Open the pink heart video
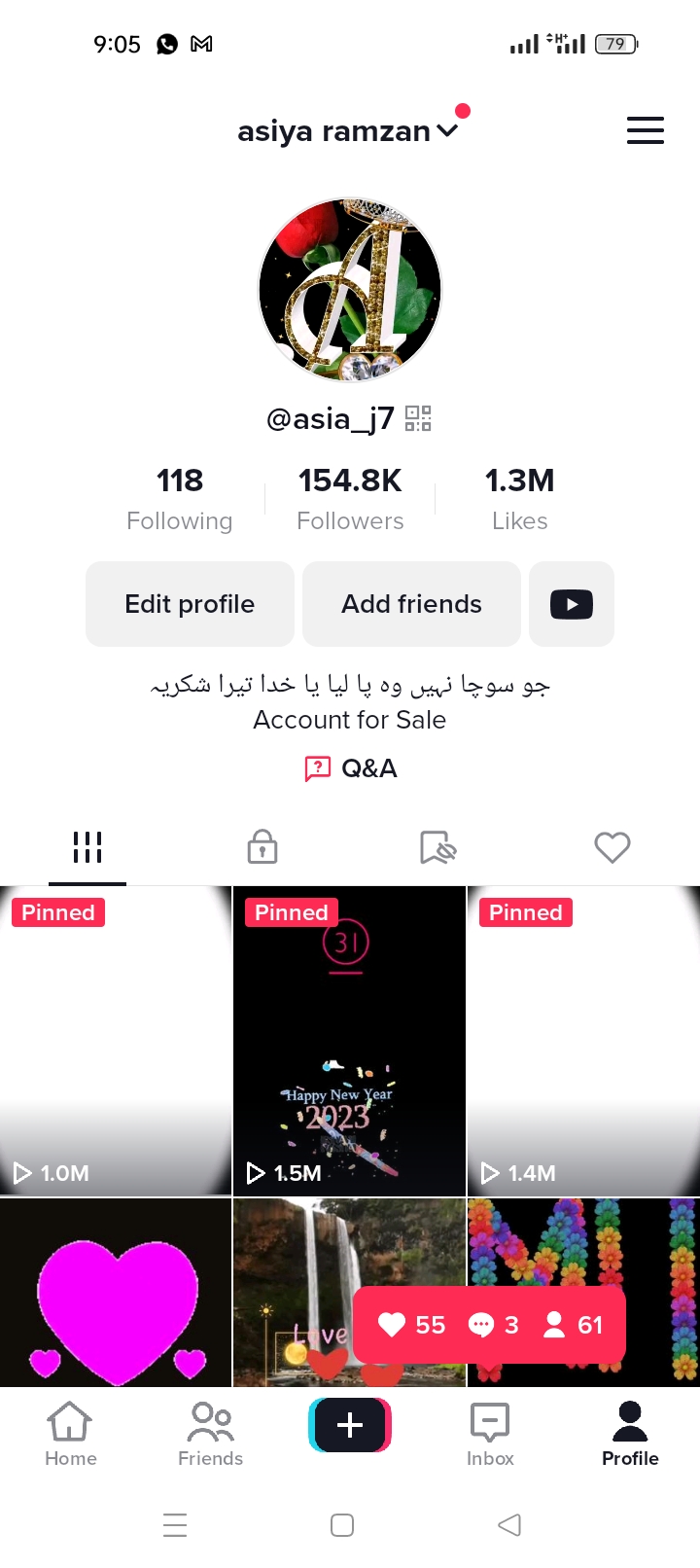This screenshot has width=700, height=1568. tap(116, 1292)
